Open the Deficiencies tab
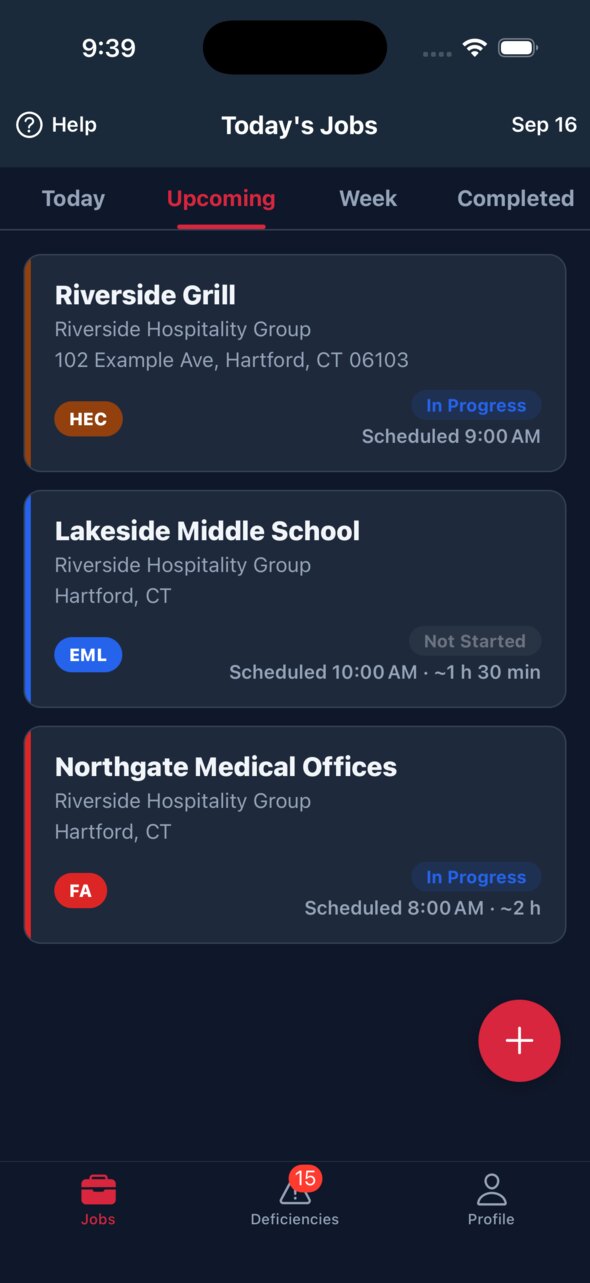This screenshot has height=1283, width=590. click(295, 1198)
